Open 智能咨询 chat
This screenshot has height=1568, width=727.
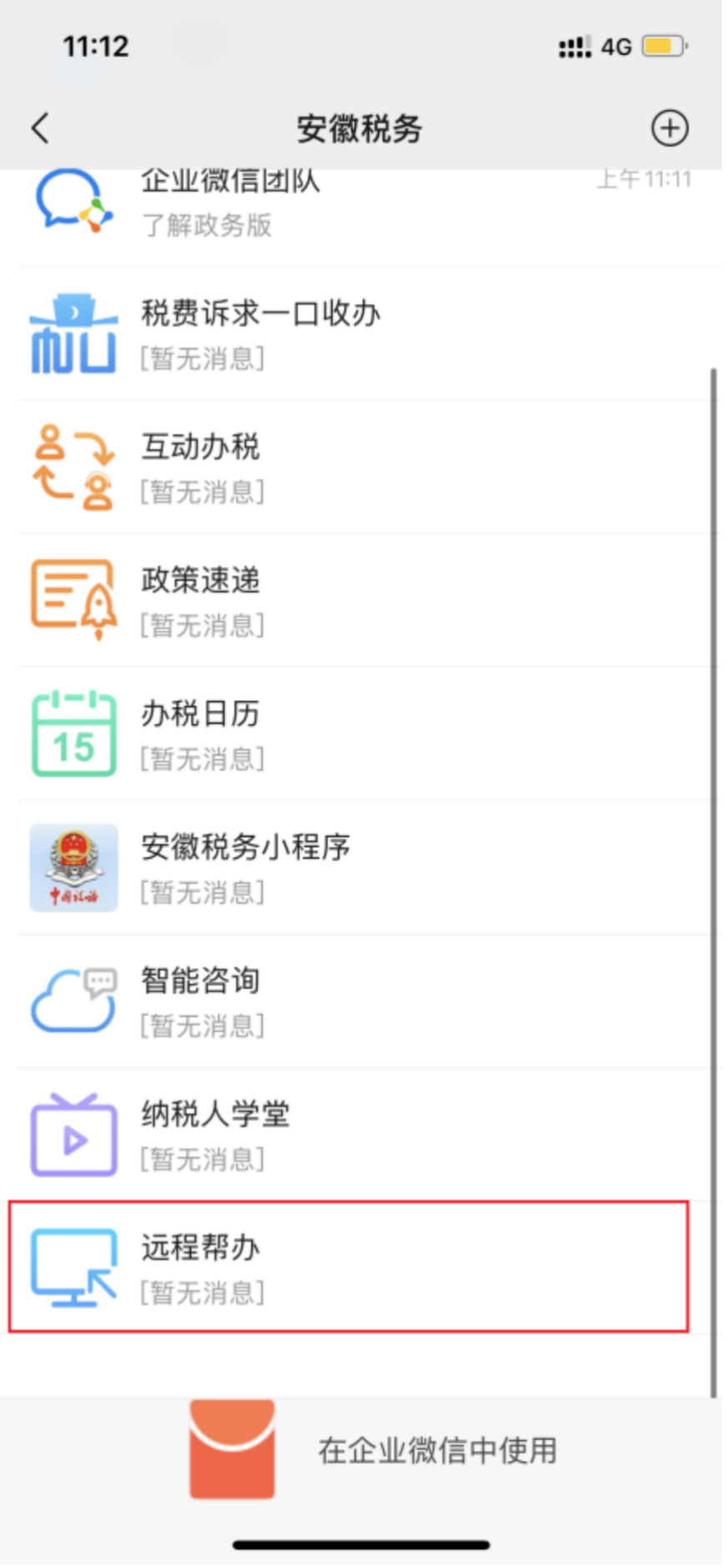(x=358, y=1001)
